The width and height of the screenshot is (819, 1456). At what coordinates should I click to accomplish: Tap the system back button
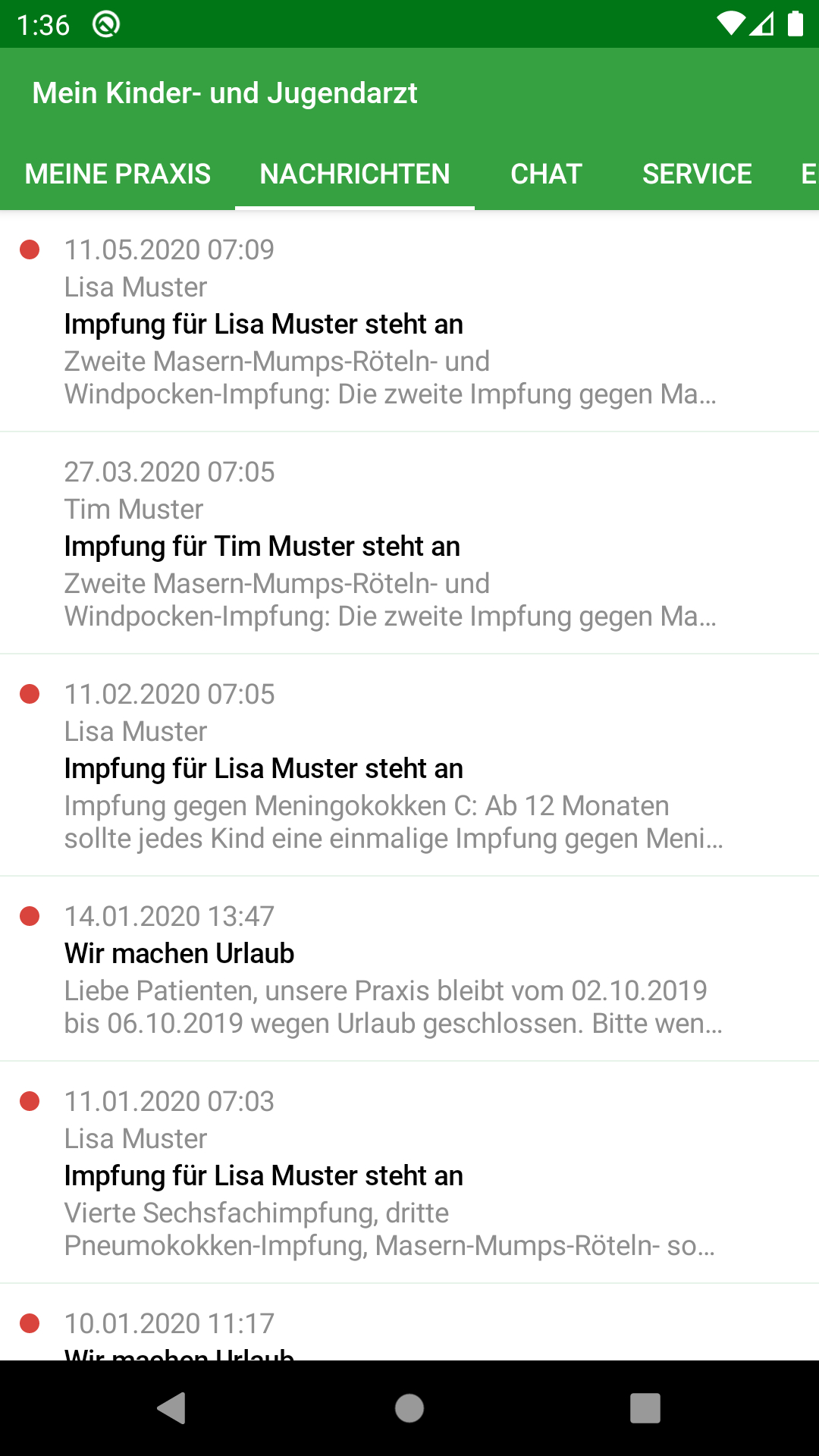[172, 1408]
